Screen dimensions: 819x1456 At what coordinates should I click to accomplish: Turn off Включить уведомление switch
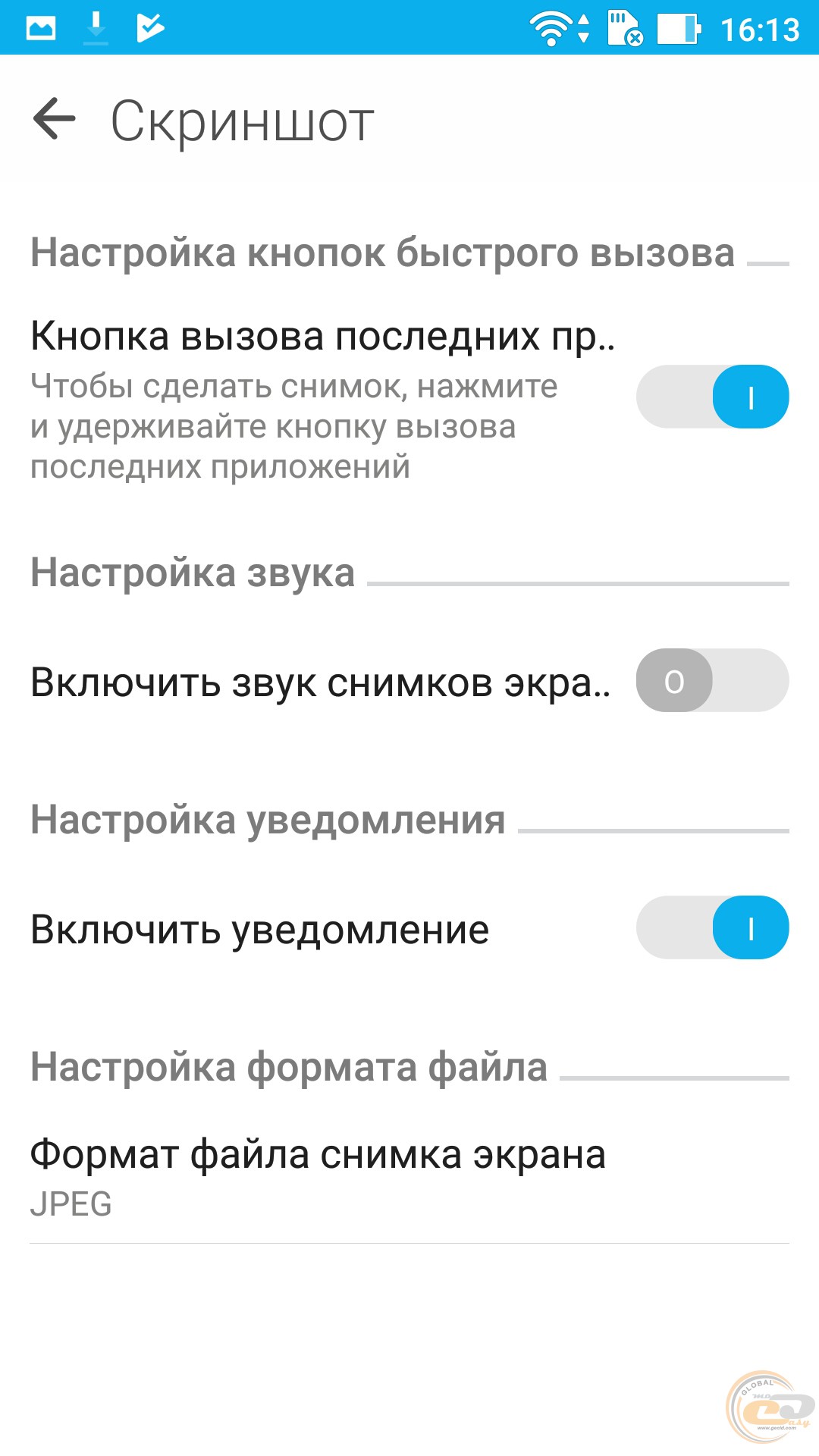click(712, 927)
